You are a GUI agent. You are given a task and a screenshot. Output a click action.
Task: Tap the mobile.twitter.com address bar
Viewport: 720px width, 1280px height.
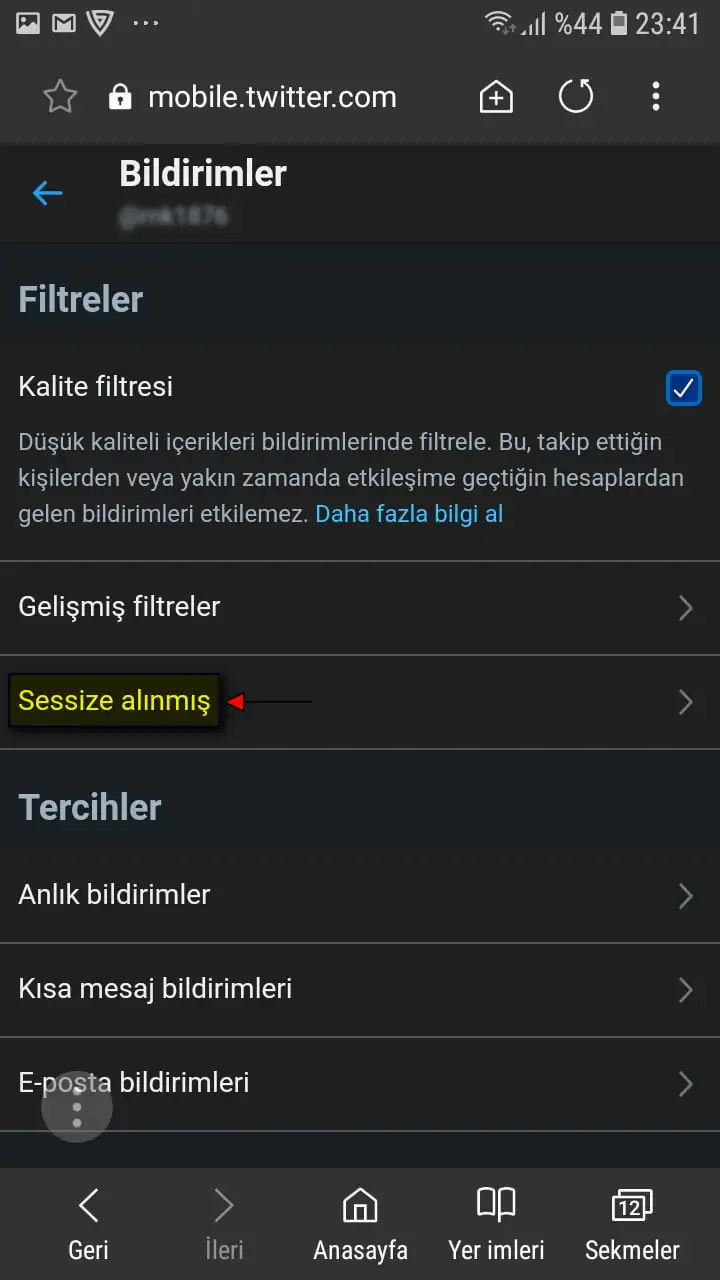pyautogui.click(x=272, y=97)
